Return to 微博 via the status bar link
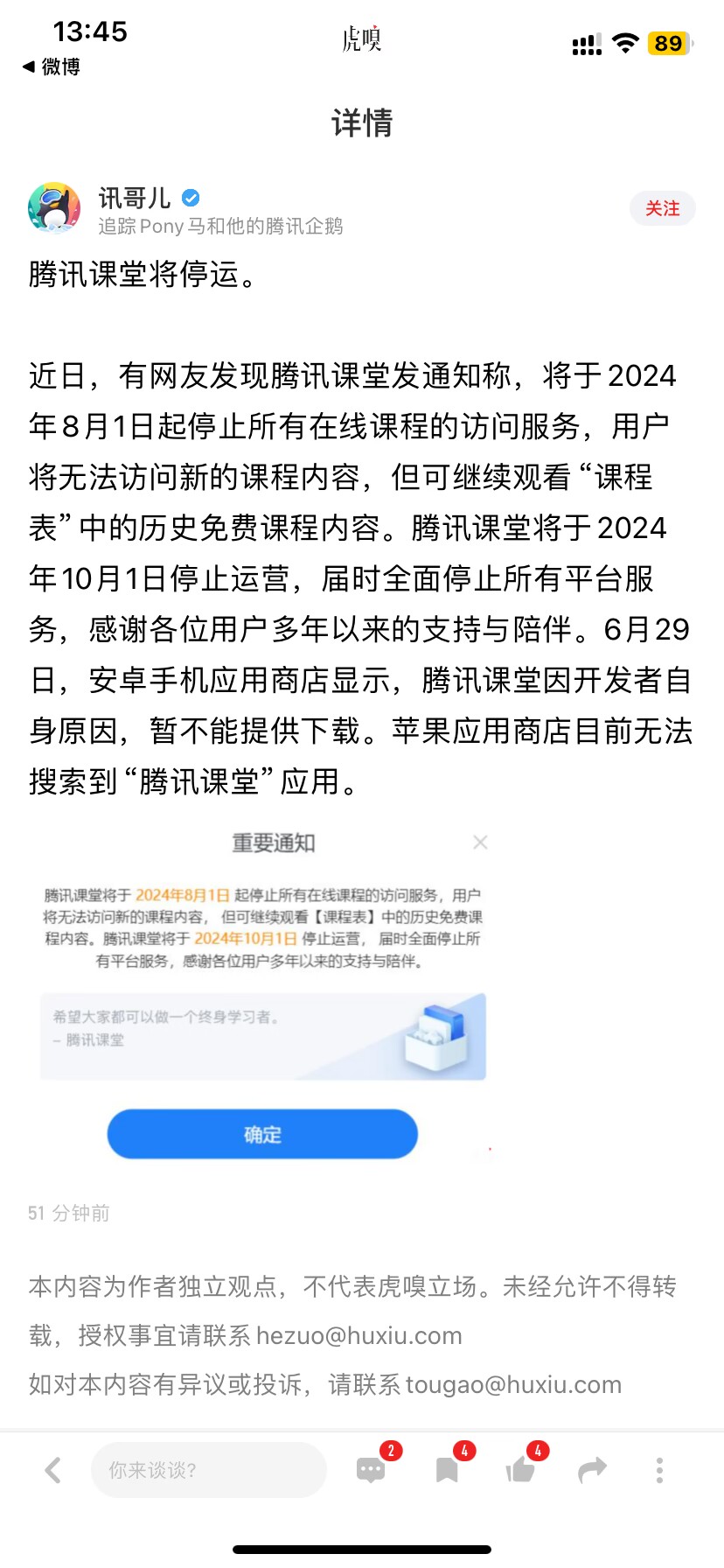Screen dimensions: 724x1568 coord(51,66)
